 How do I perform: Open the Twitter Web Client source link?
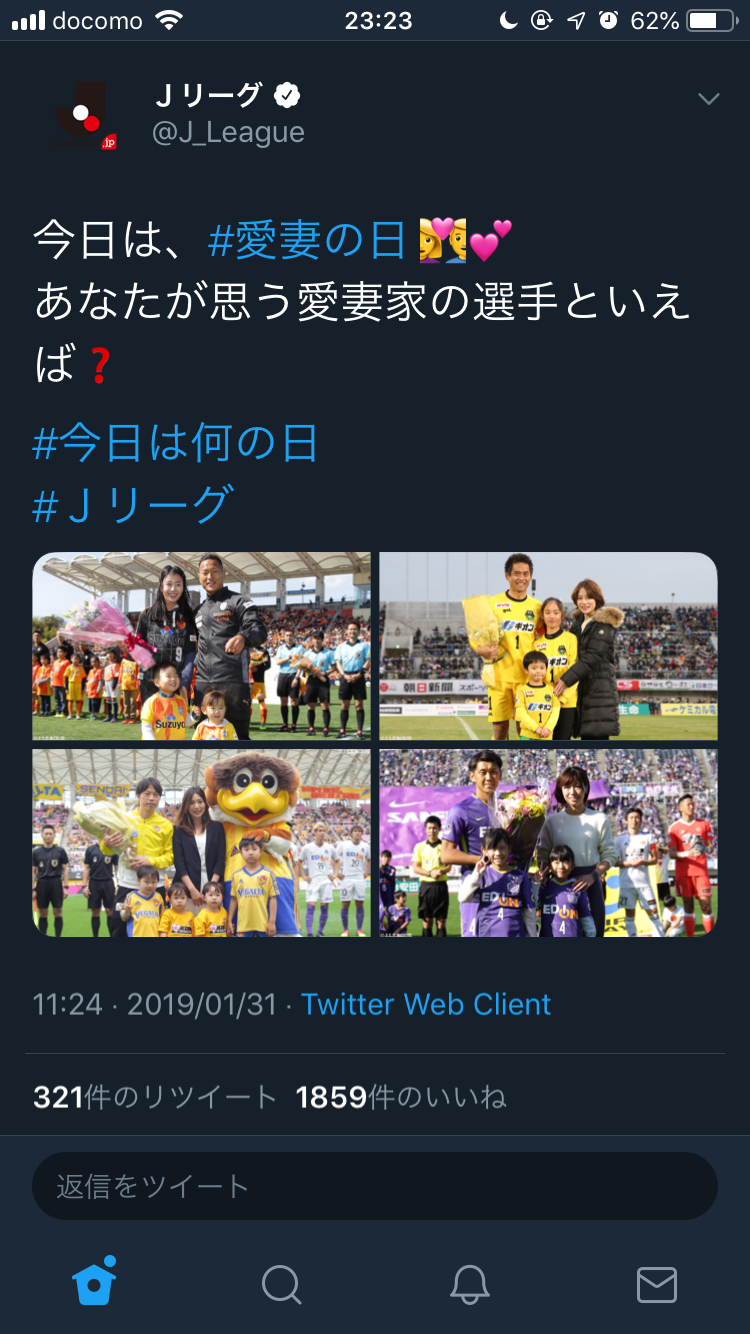tap(426, 1004)
